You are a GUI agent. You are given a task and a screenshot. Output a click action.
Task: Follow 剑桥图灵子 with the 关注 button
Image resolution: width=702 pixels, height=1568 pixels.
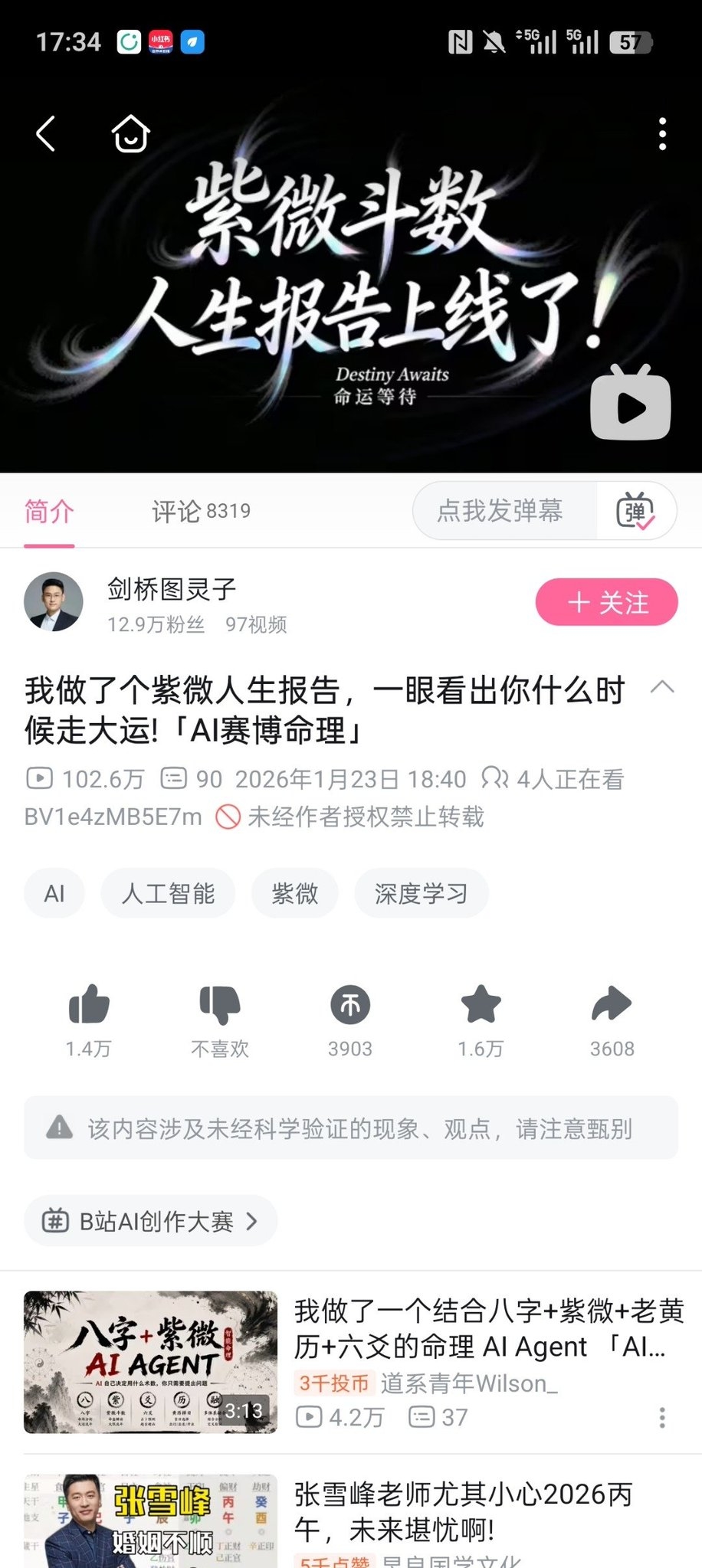[606, 602]
